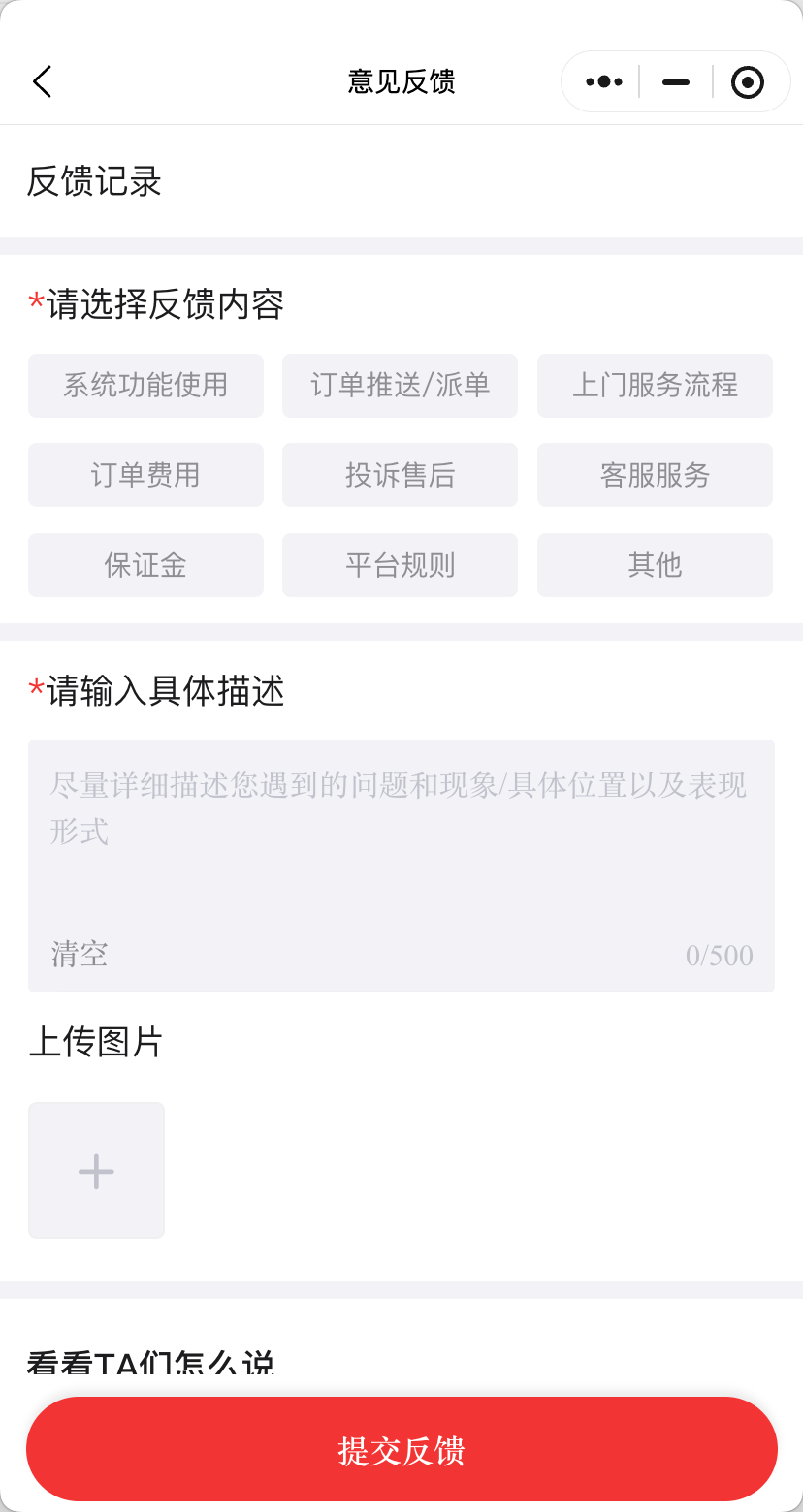The image size is (803, 1512).
Task: Minimize the mini program
Action: coord(676,82)
